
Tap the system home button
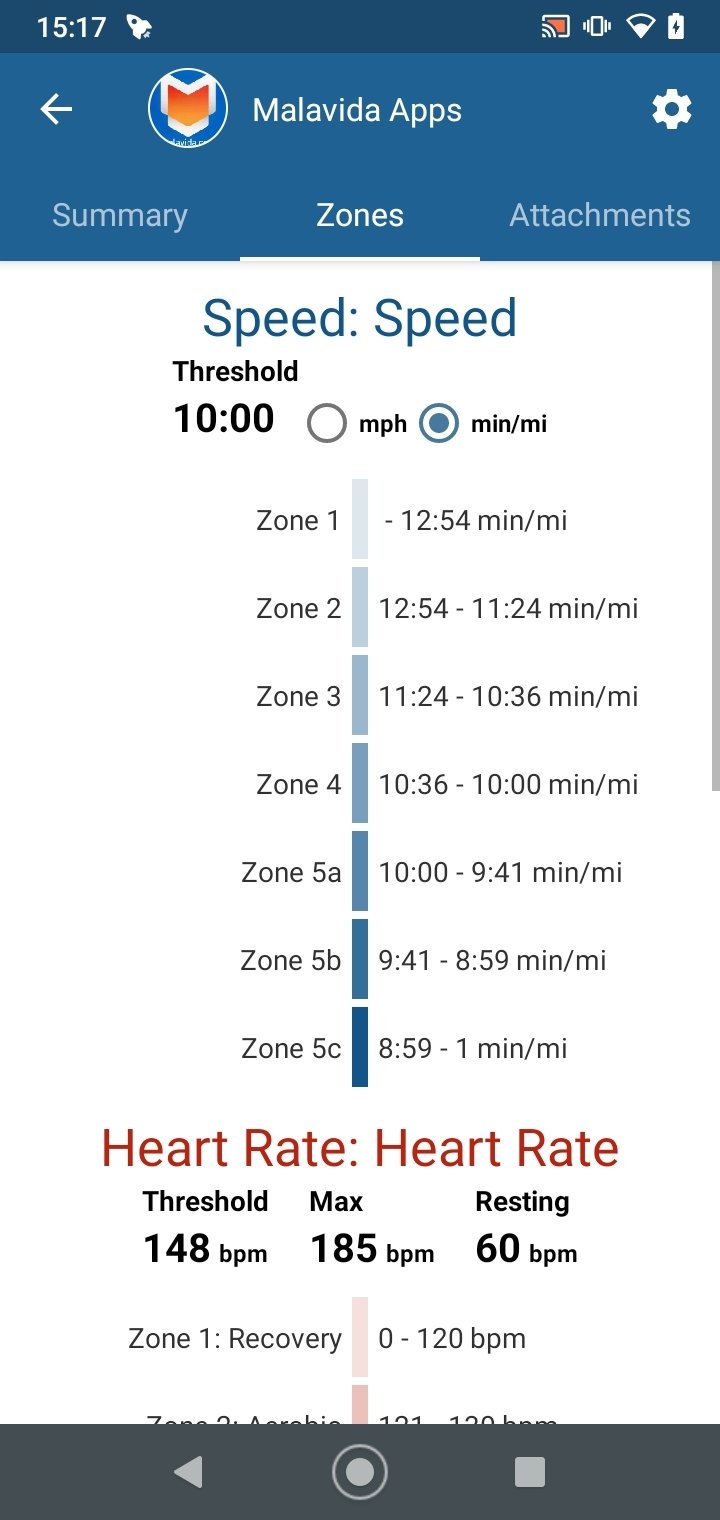(360, 1472)
